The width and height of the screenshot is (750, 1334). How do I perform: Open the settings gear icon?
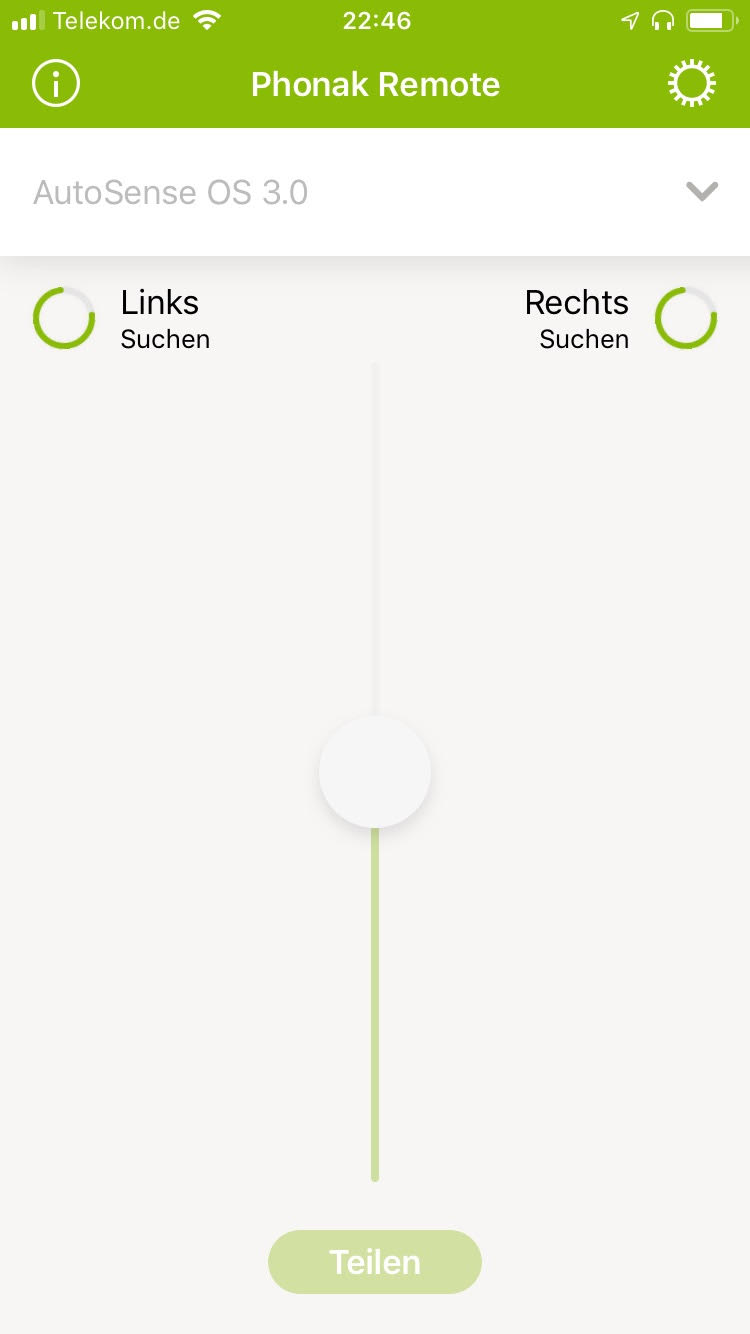click(x=692, y=84)
